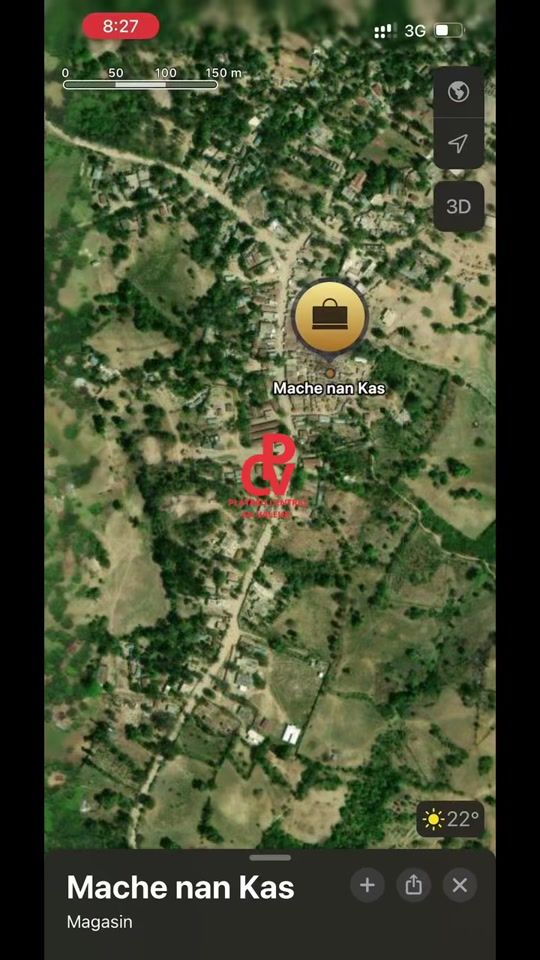Close the Mache nan Kas place card
The width and height of the screenshot is (540, 960).
[460, 885]
